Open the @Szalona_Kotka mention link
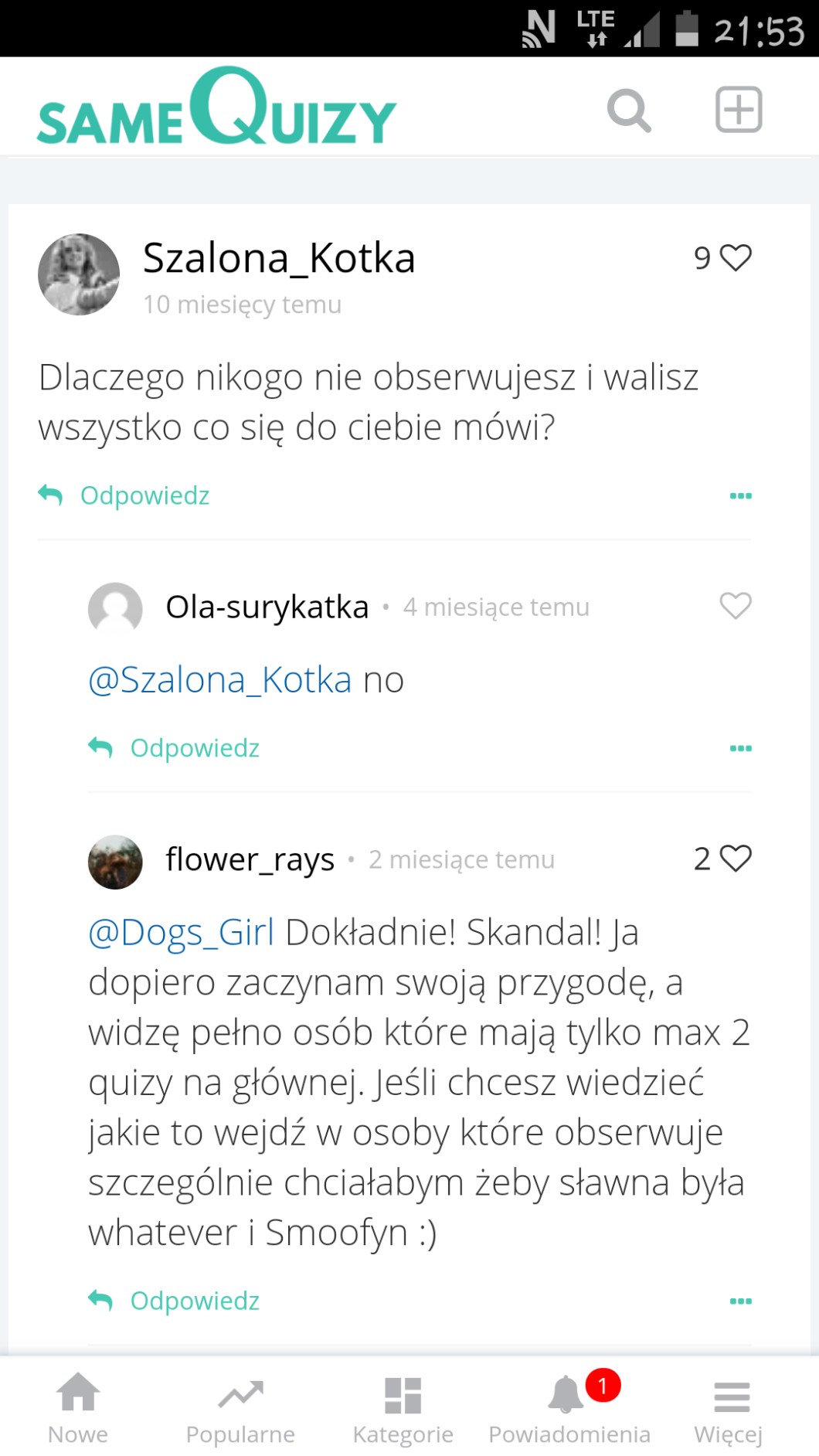Screen dimensions: 819x1456 220,680
